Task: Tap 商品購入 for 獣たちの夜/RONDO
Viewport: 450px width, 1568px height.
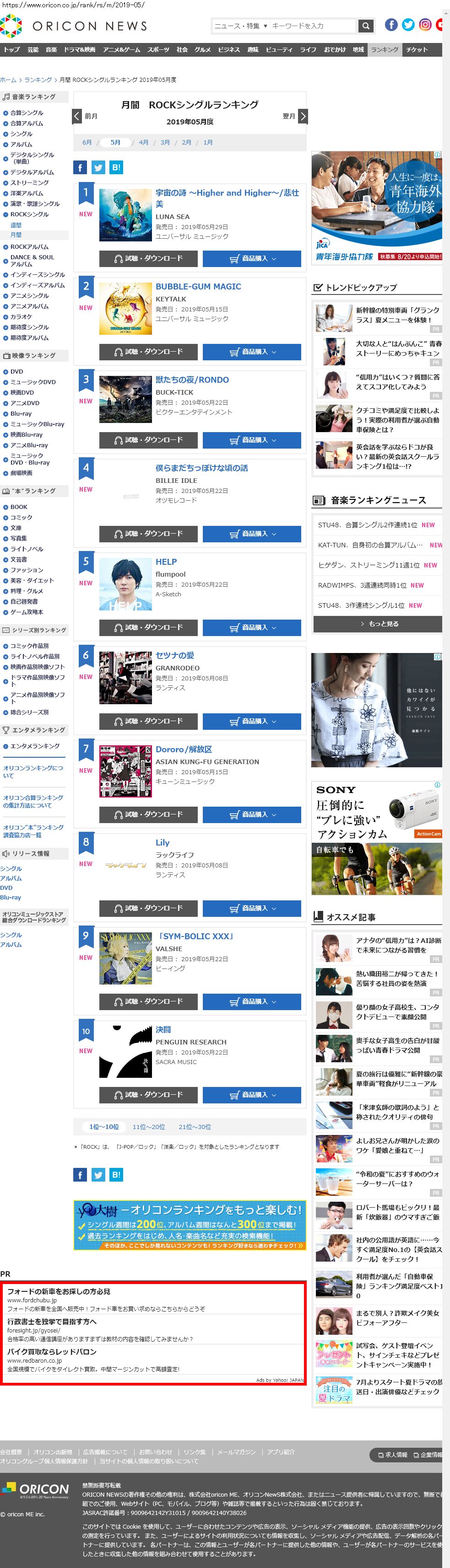Action: coord(251,440)
